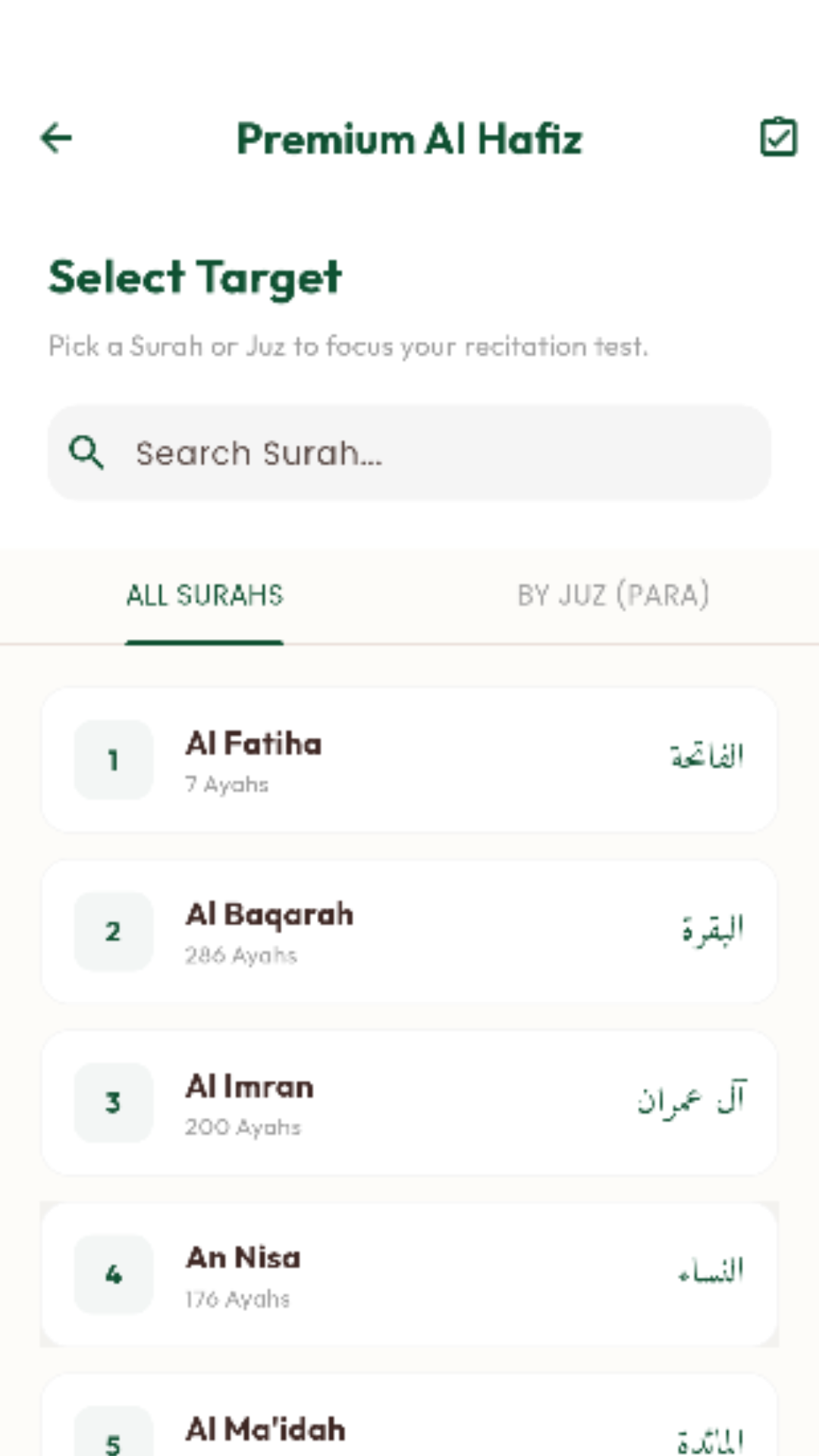The image size is (819, 1456).
Task: Switch to the ALL SURAHS tab
Action: pyautogui.click(x=203, y=596)
